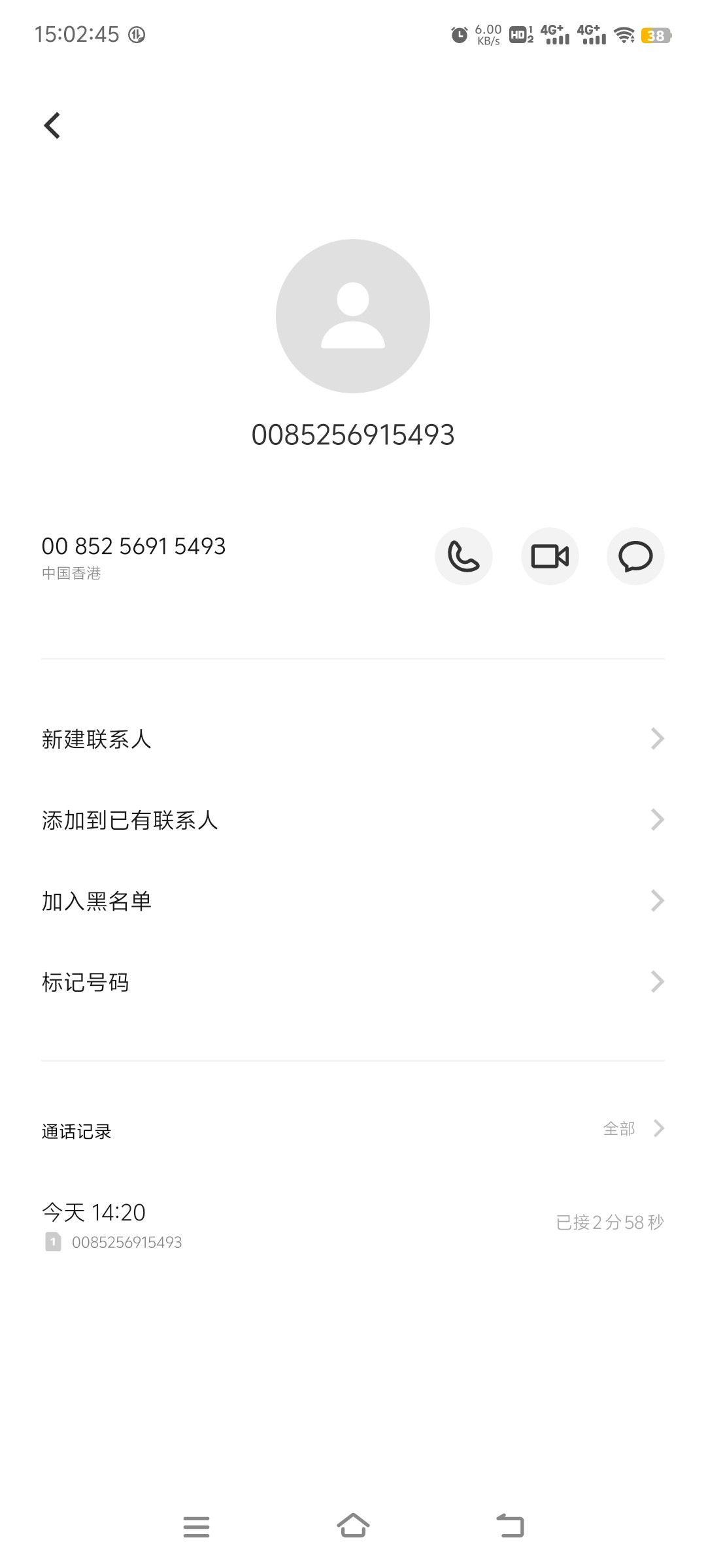Open 新建联系人 to create a new contact
Screen dimensions: 706x1568
[x=353, y=739]
